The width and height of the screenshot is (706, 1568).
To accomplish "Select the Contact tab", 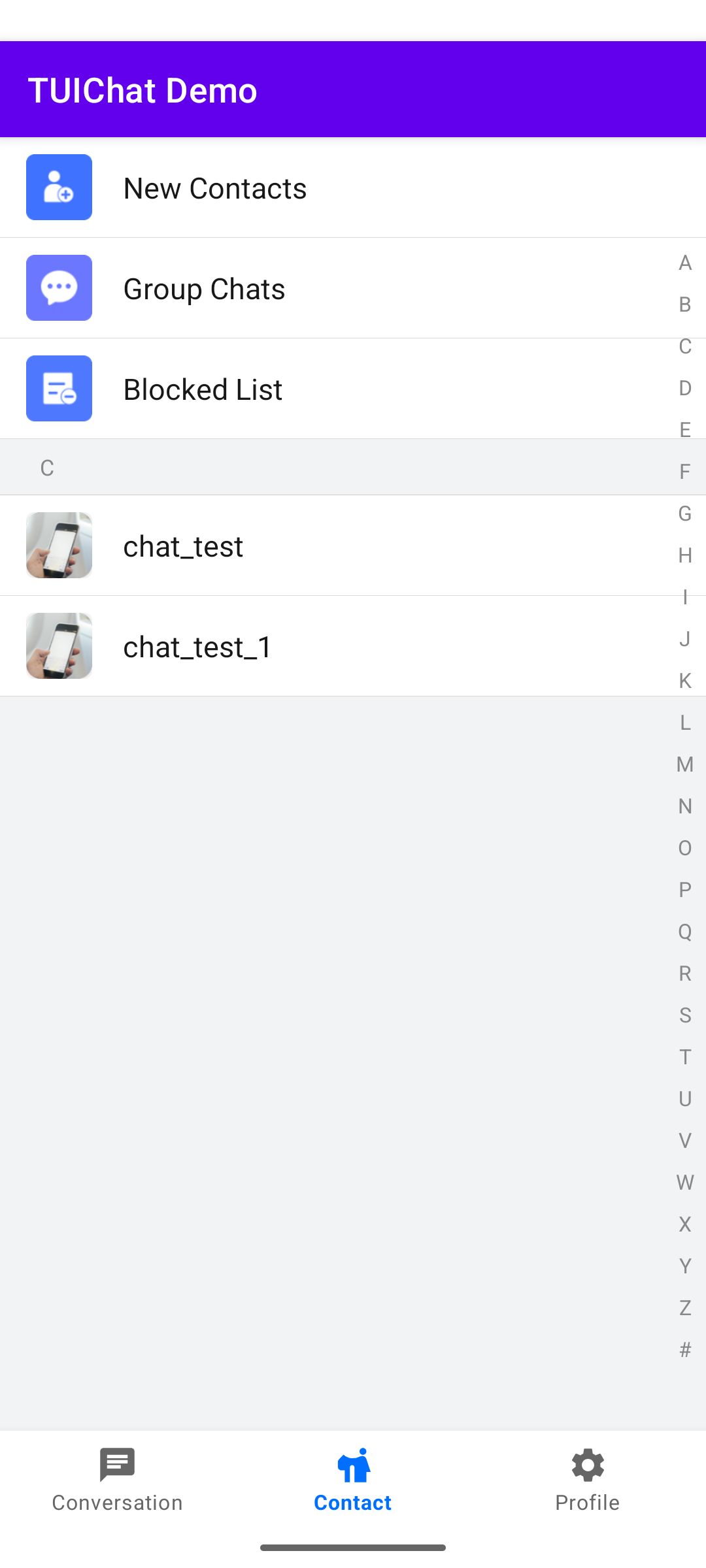I will pyautogui.click(x=353, y=1480).
